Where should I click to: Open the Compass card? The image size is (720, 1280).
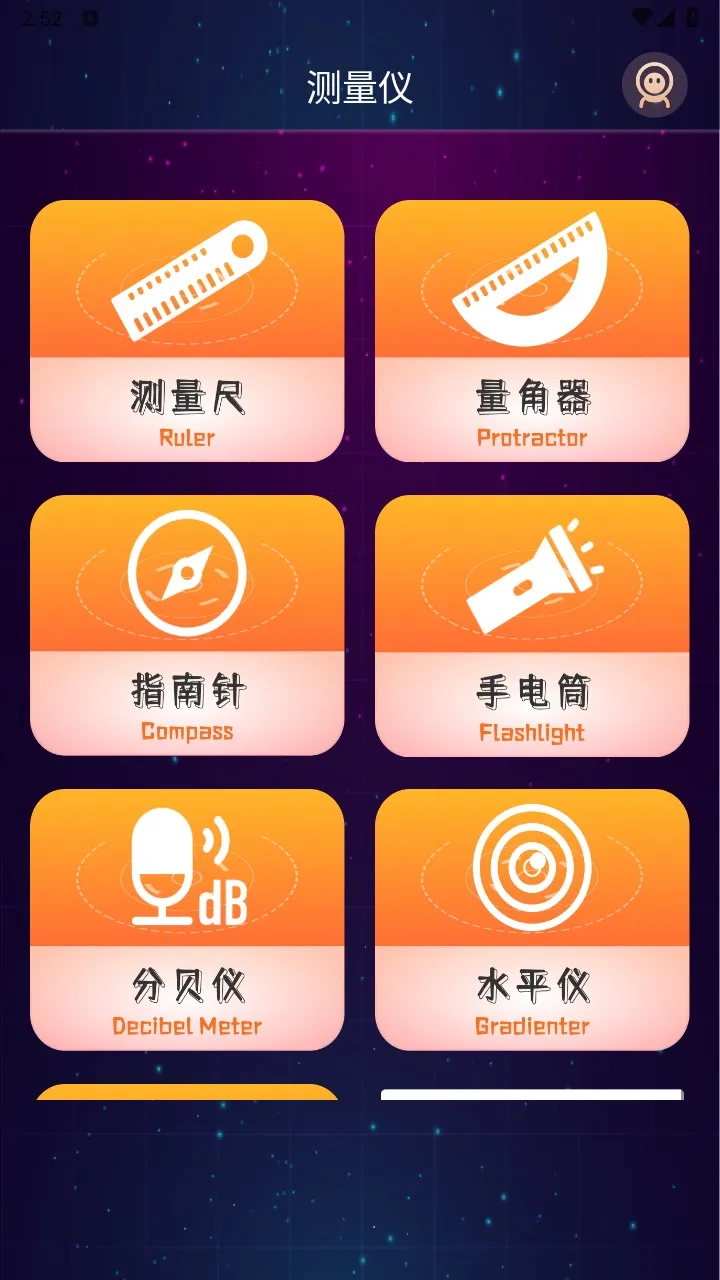point(187,625)
